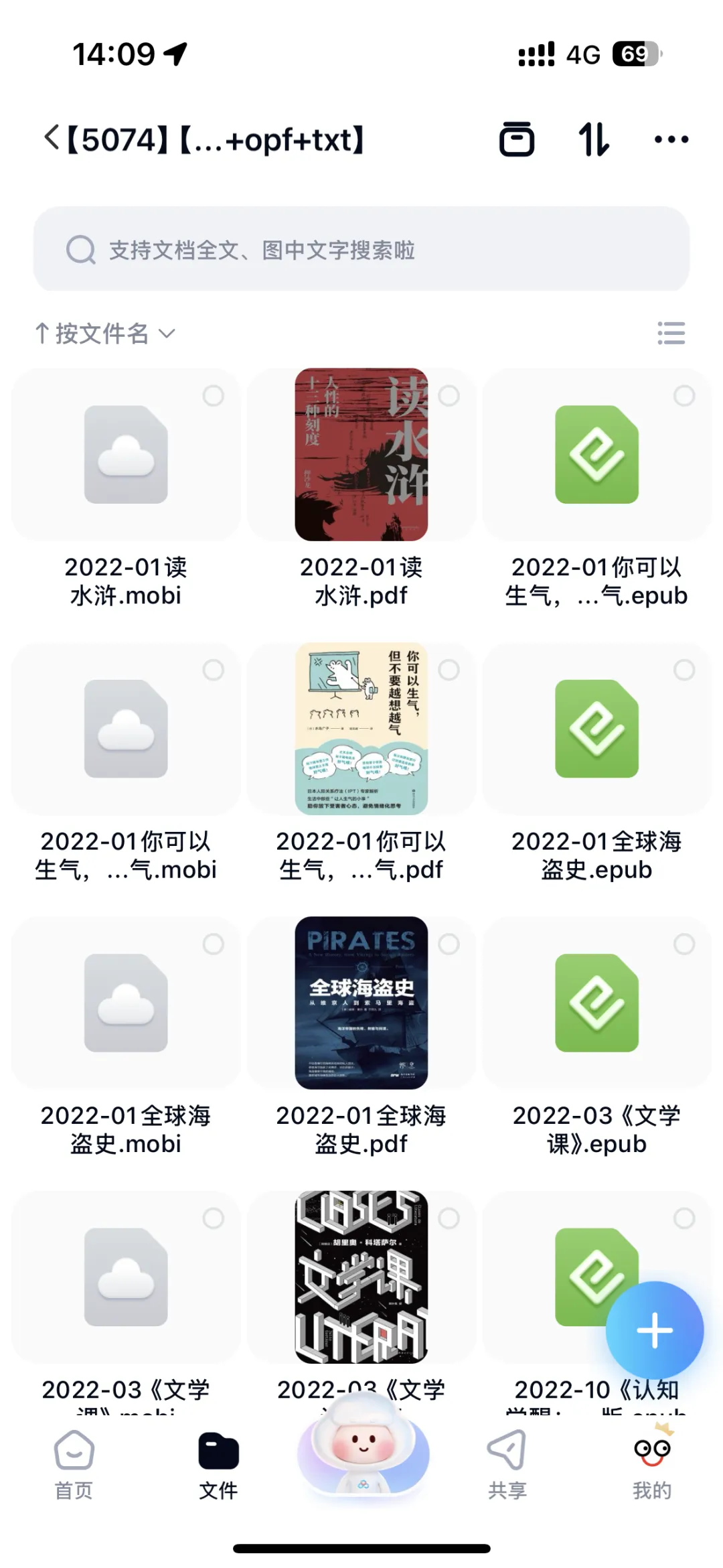Select the checkbox on 2022-01全球海盗史.pdf
723x1568 pixels.
(x=449, y=944)
